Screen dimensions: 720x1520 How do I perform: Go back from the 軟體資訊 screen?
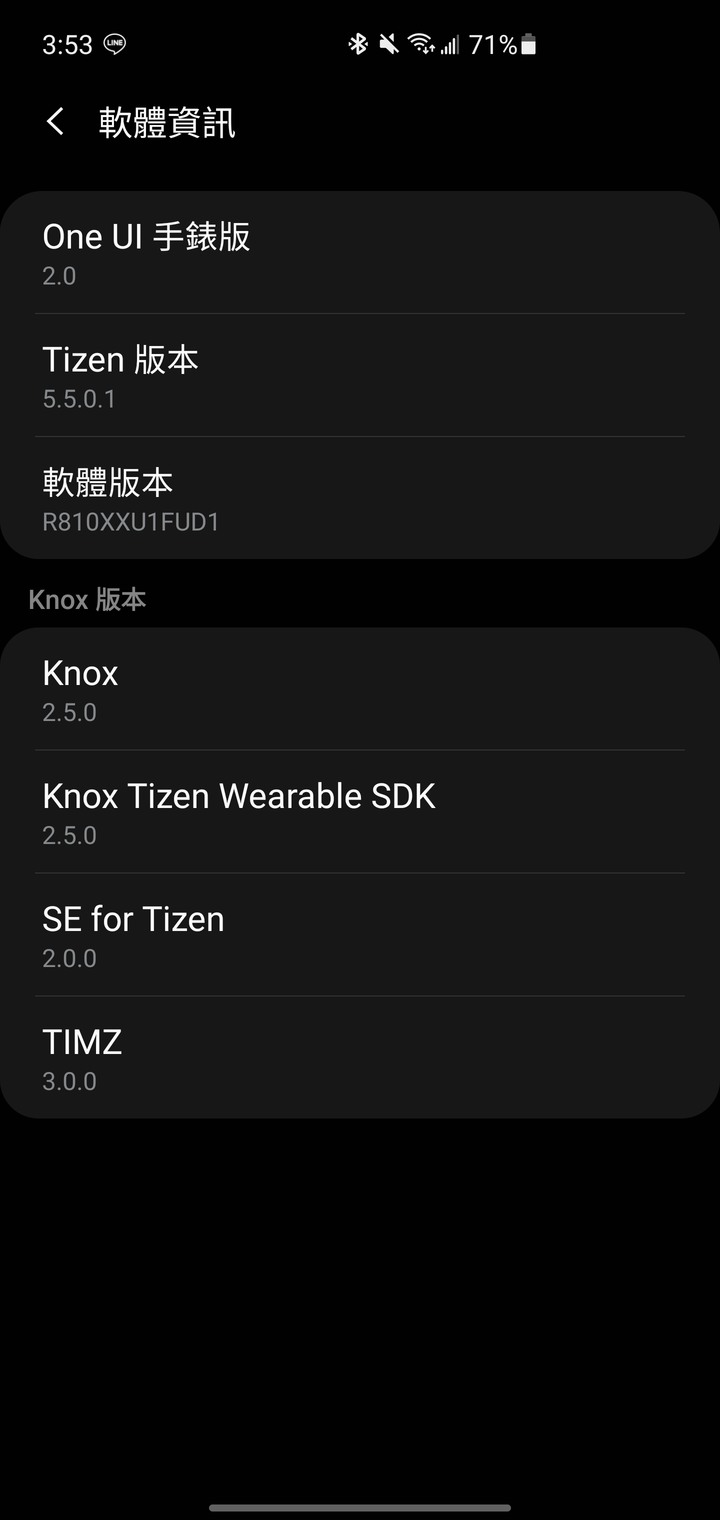coord(55,122)
